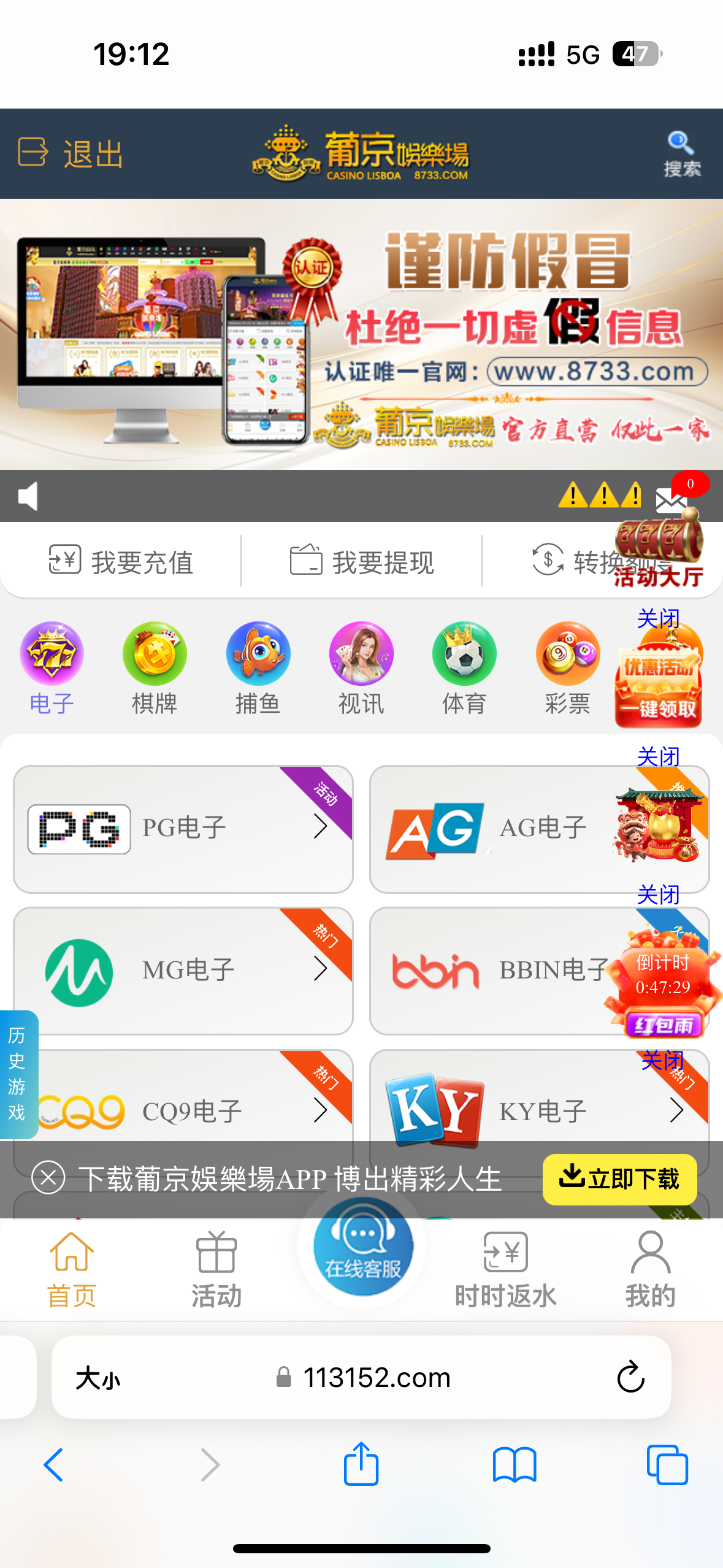The image size is (723, 1568).
Task: Select 我要提现 withdrawal option
Action: (362, 561)
